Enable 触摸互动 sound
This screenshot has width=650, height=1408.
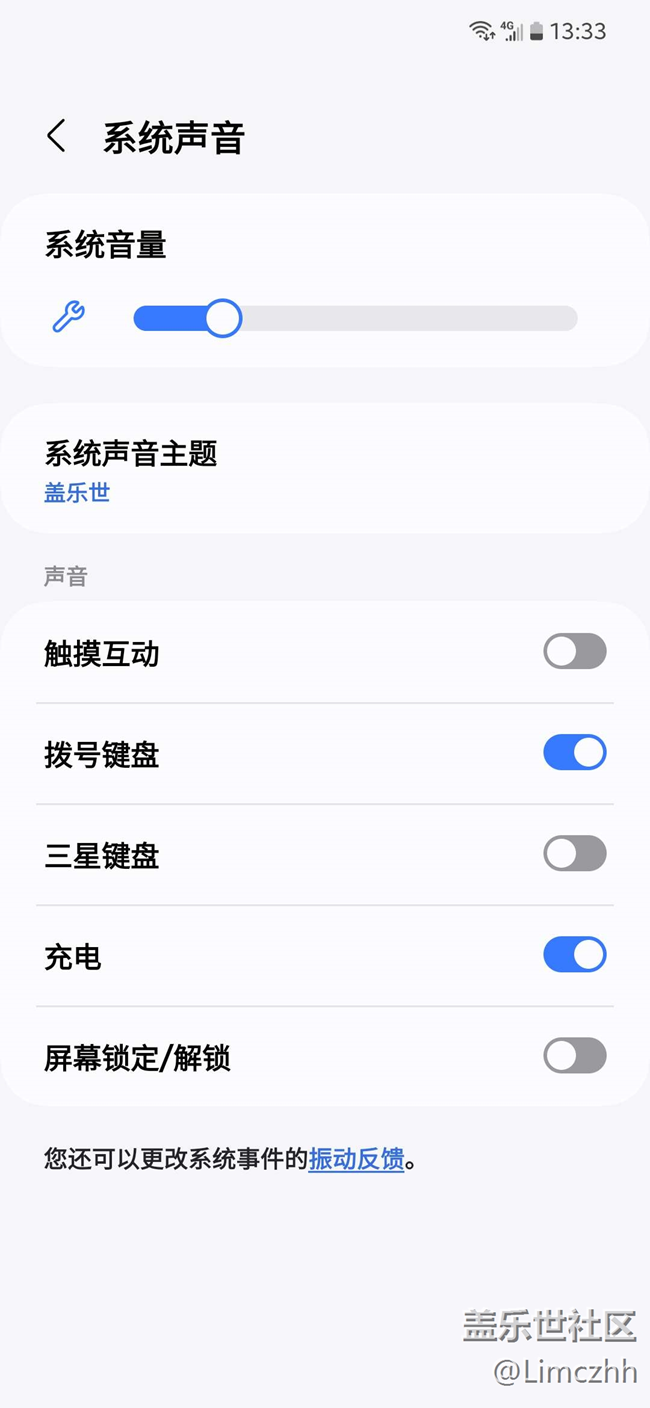coord(574,652)
